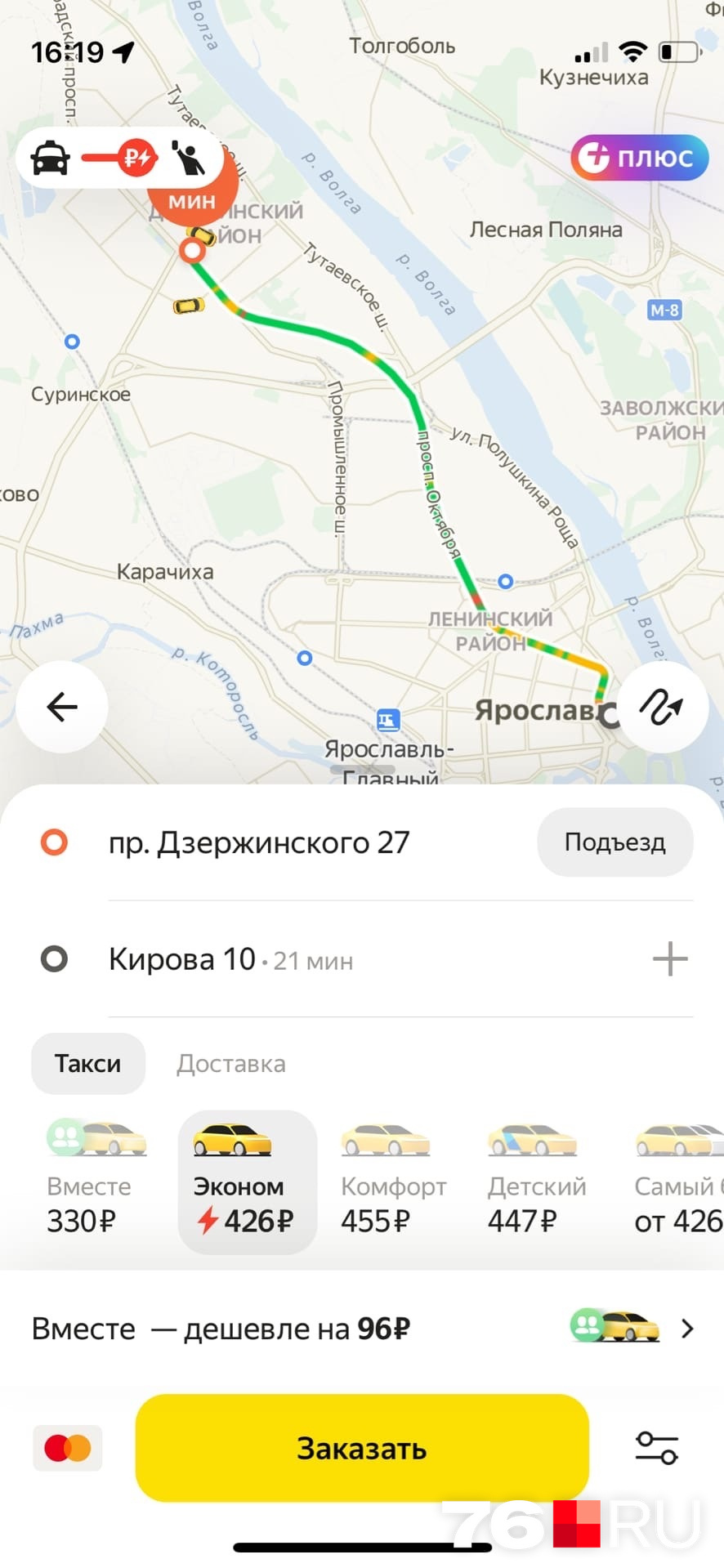This screenshot has height=1568, width=724.
Task: Open the Вместе cheaper by 96₽ offer
Action: click(x=361, y=1329)
